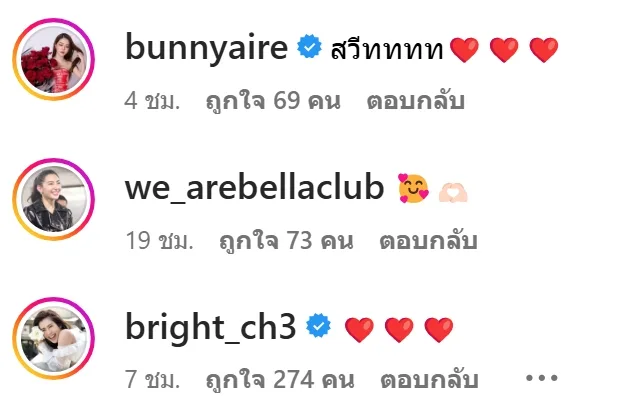
Task: Reply to we_arebellaclub's comment
Action: (428, 241)
